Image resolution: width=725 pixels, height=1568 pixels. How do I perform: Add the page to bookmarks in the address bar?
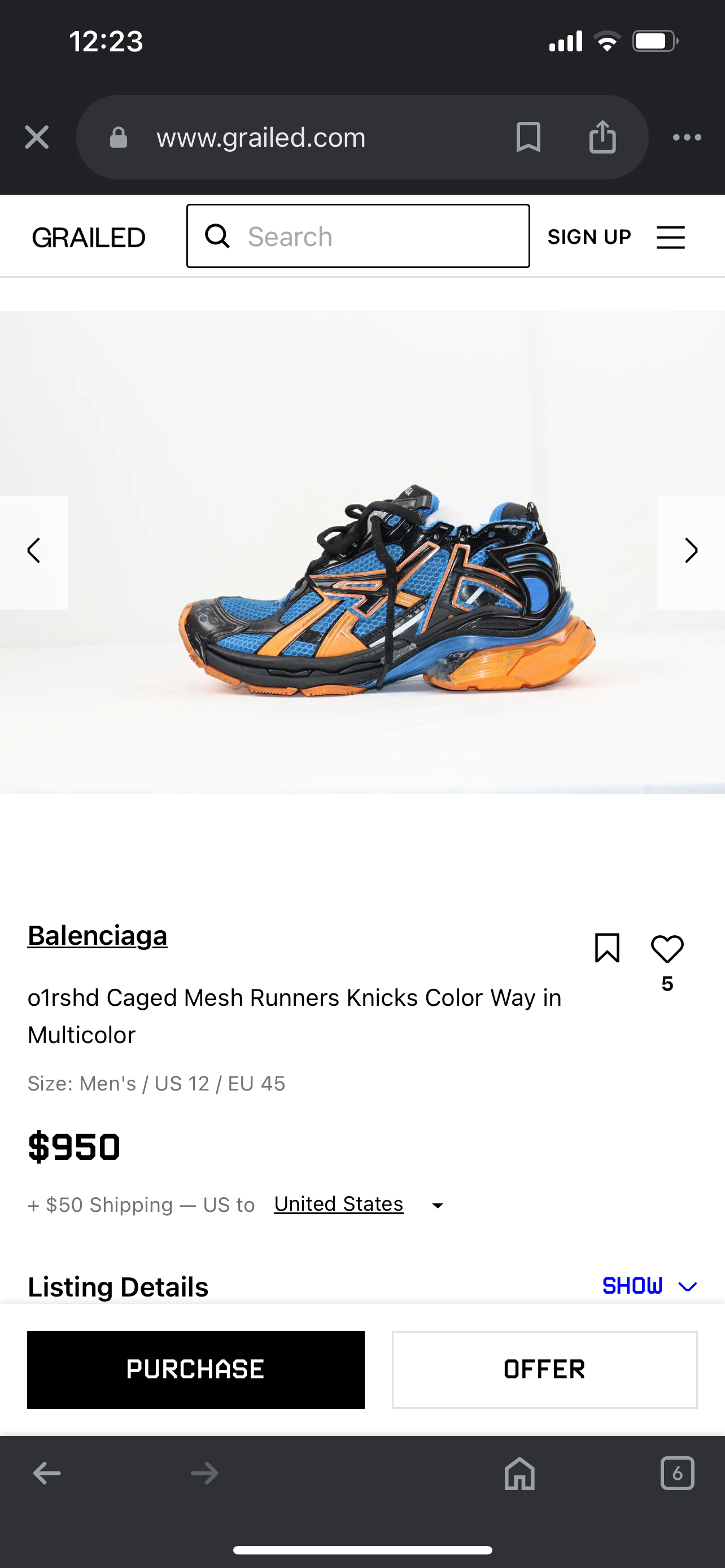pyautogui.click(x=528, y=137)
